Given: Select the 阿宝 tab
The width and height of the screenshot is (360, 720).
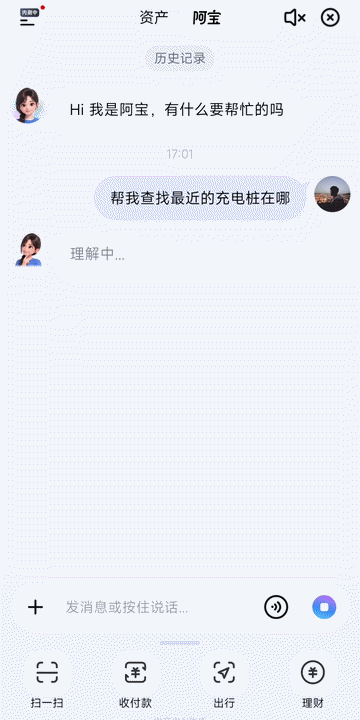Looking at the screenshot, I should [x=207, y=18].
